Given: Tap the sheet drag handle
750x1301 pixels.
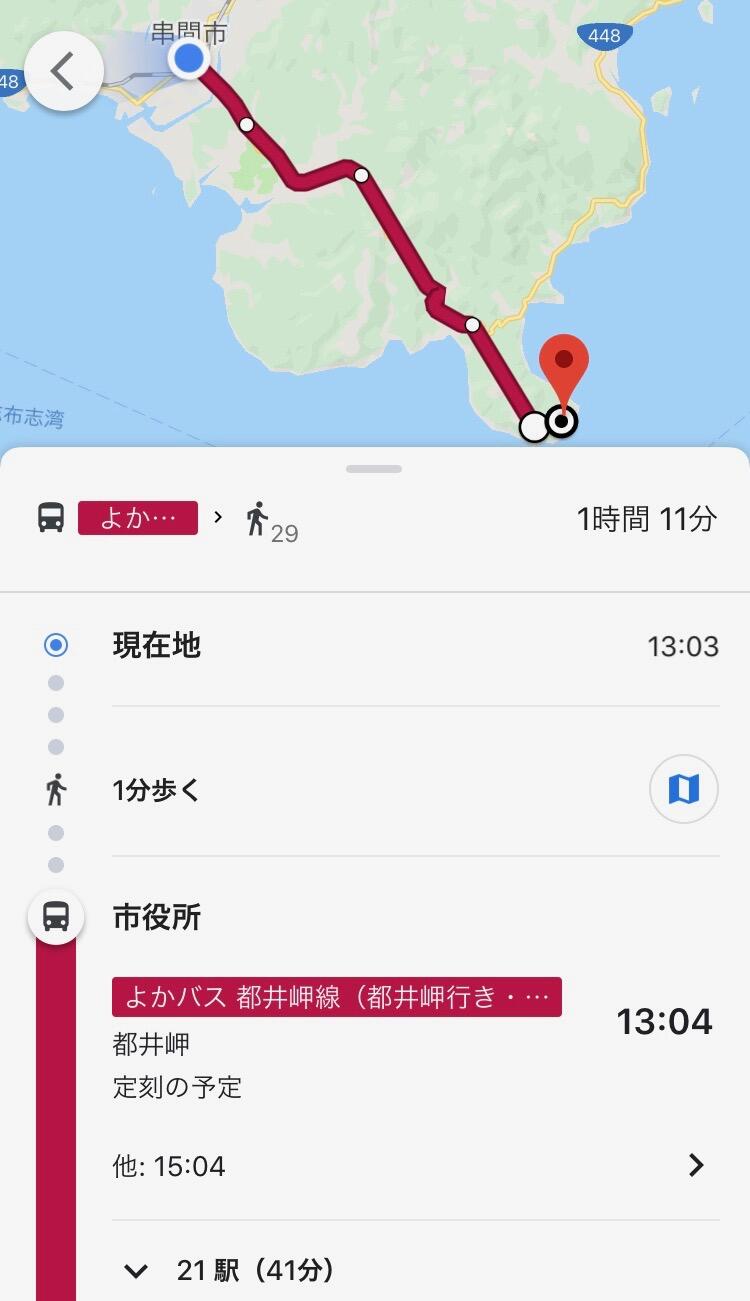Looking at the screenshot, I should click(x=374, y=469).
